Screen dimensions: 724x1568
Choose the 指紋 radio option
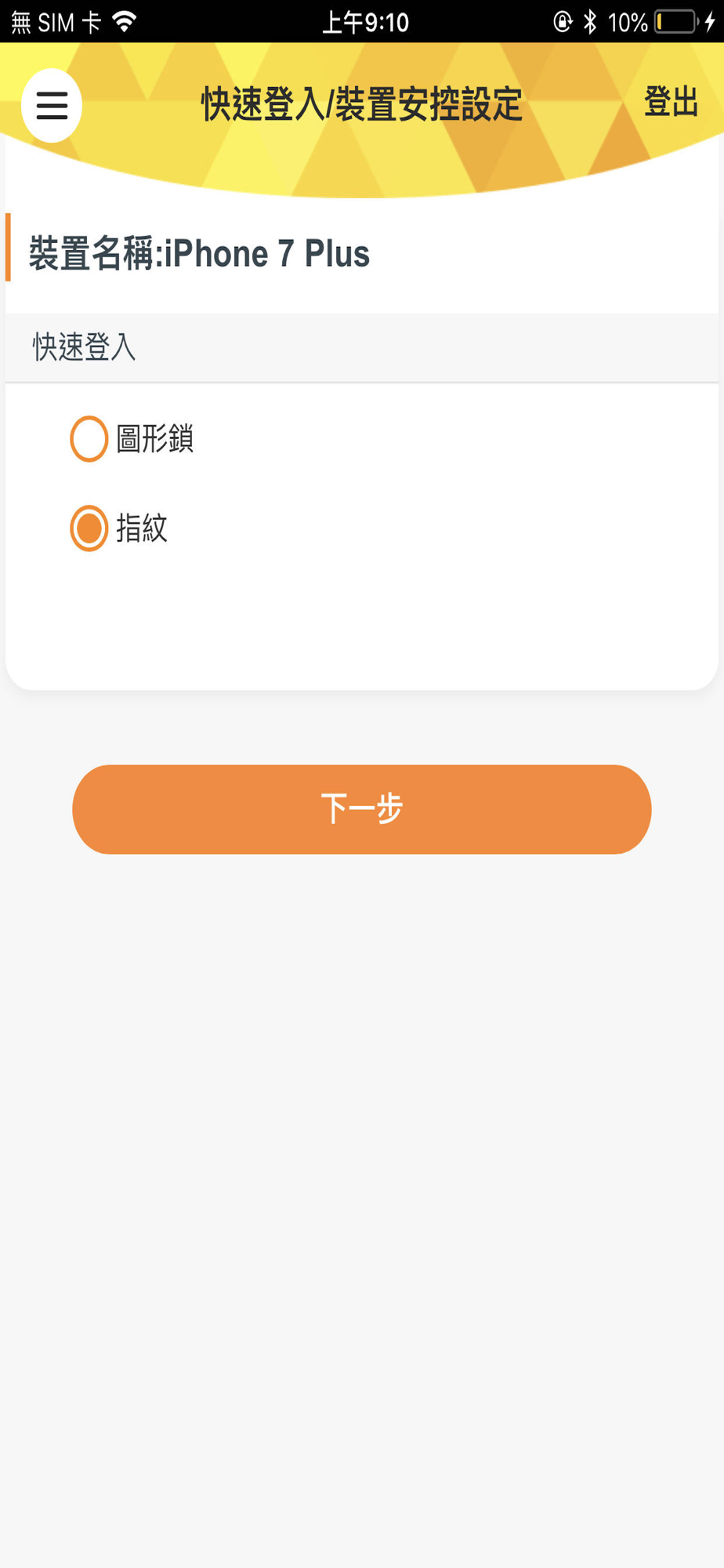tap(89, 528)
